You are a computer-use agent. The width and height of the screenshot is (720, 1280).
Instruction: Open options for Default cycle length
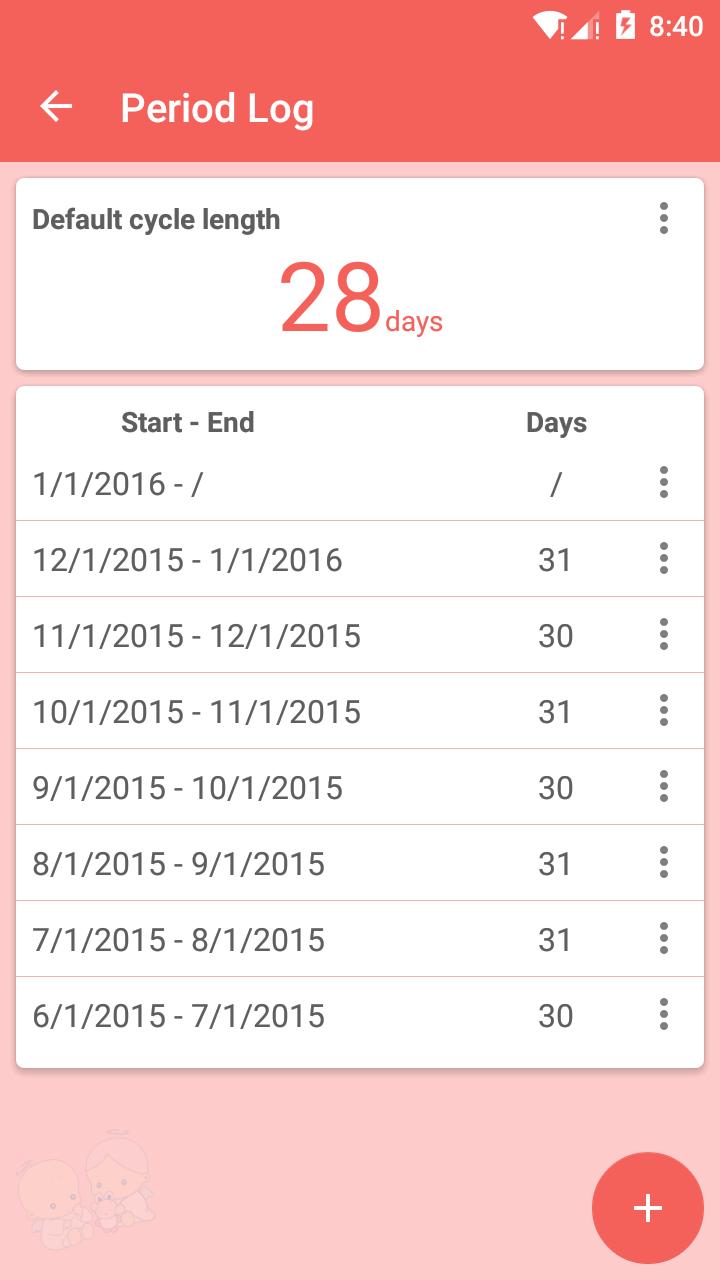click(x=663, y=218)
